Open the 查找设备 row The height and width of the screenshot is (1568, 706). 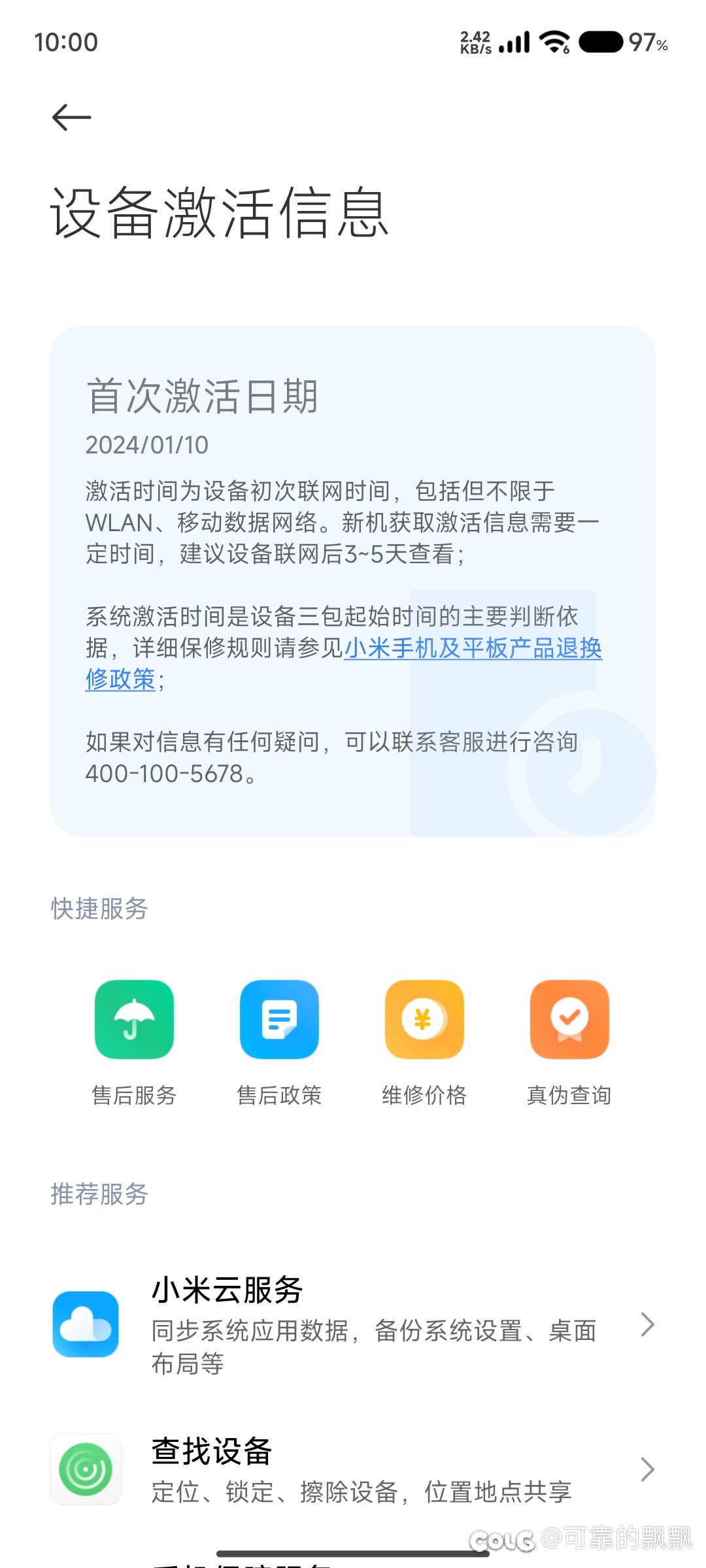353,1470
